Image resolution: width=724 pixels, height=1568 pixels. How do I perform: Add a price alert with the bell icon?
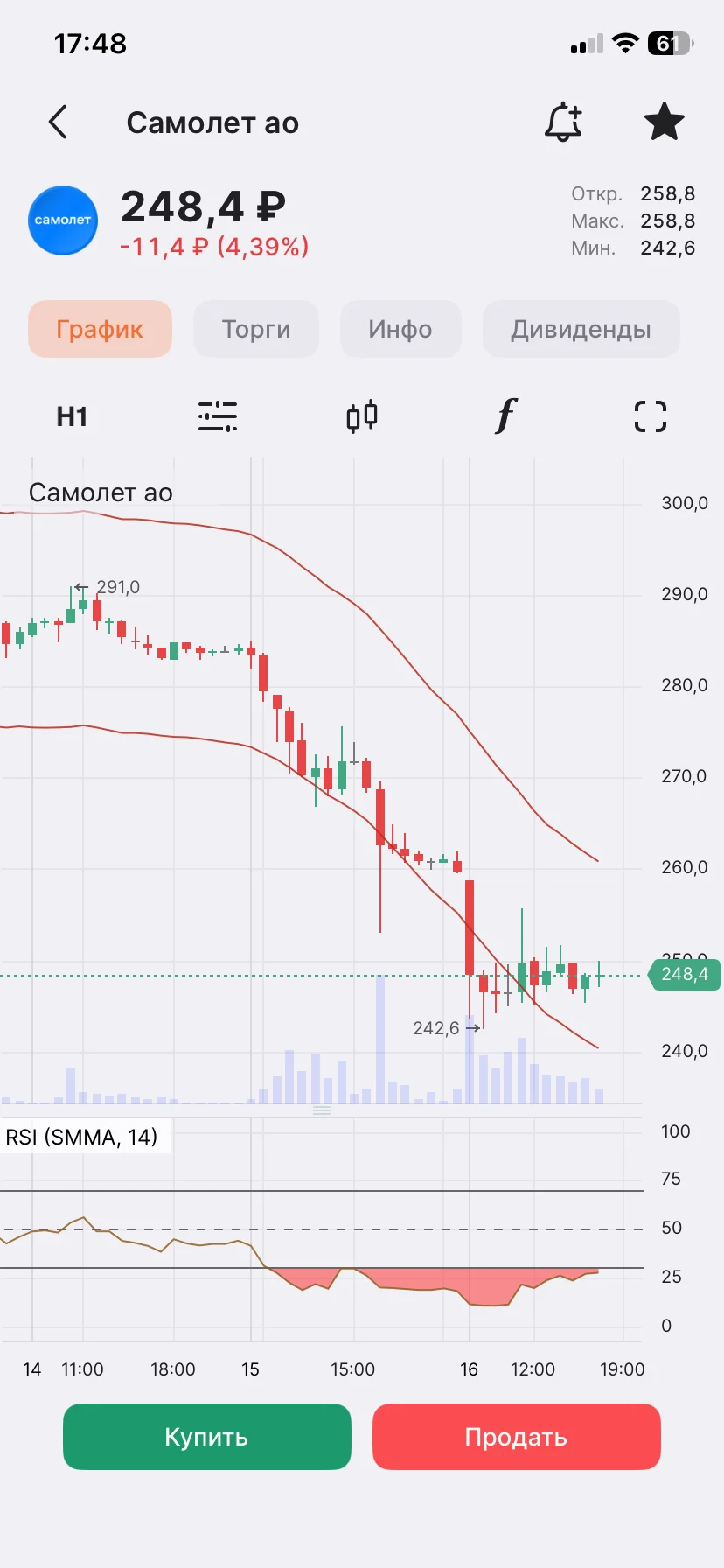563,122
